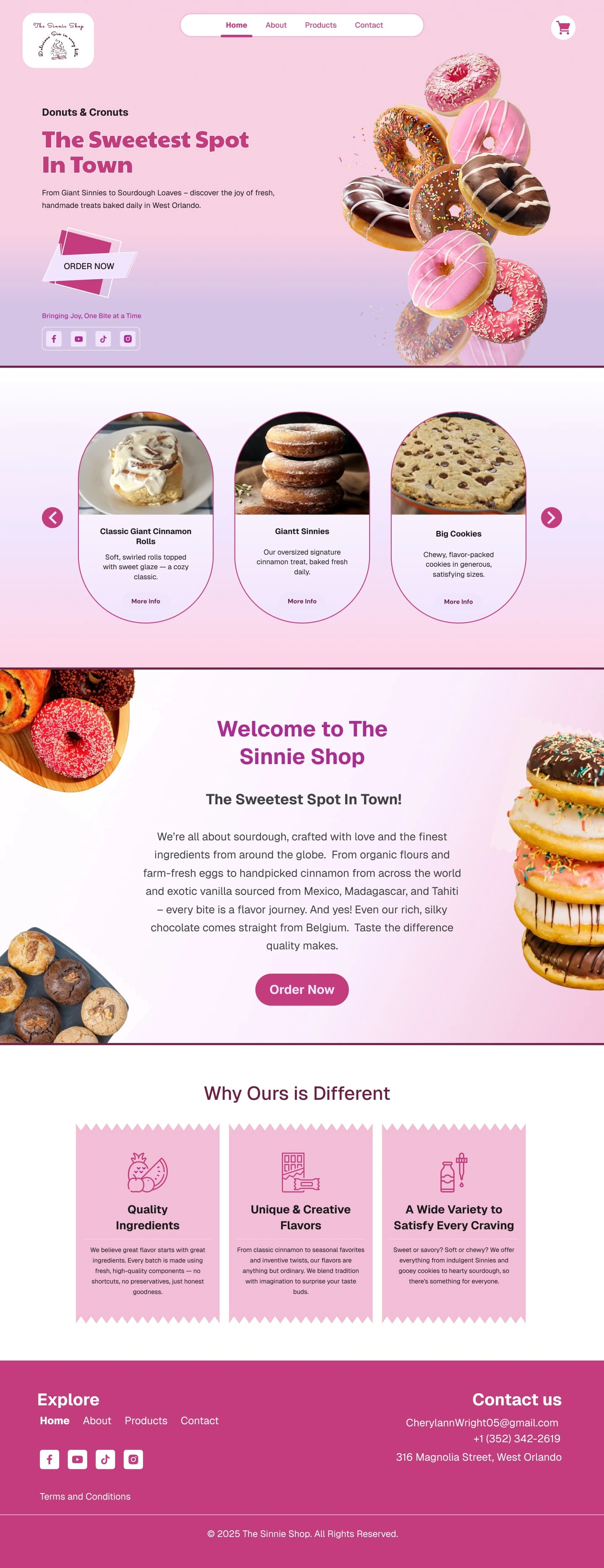Open the footer Facebook icon
The width and height of the screenshot is (604, 1568).
(x=49, y=1459)
